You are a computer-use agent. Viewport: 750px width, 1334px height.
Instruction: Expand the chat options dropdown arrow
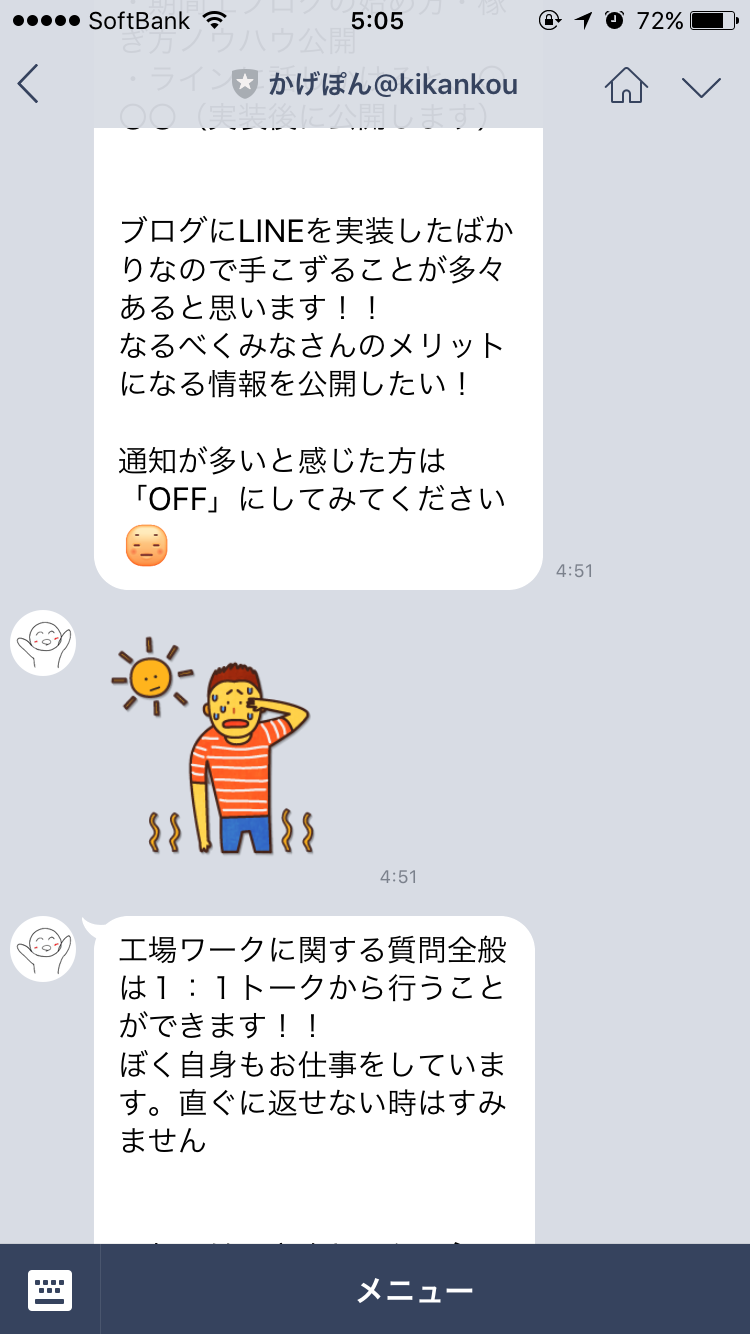click(701, 86)
